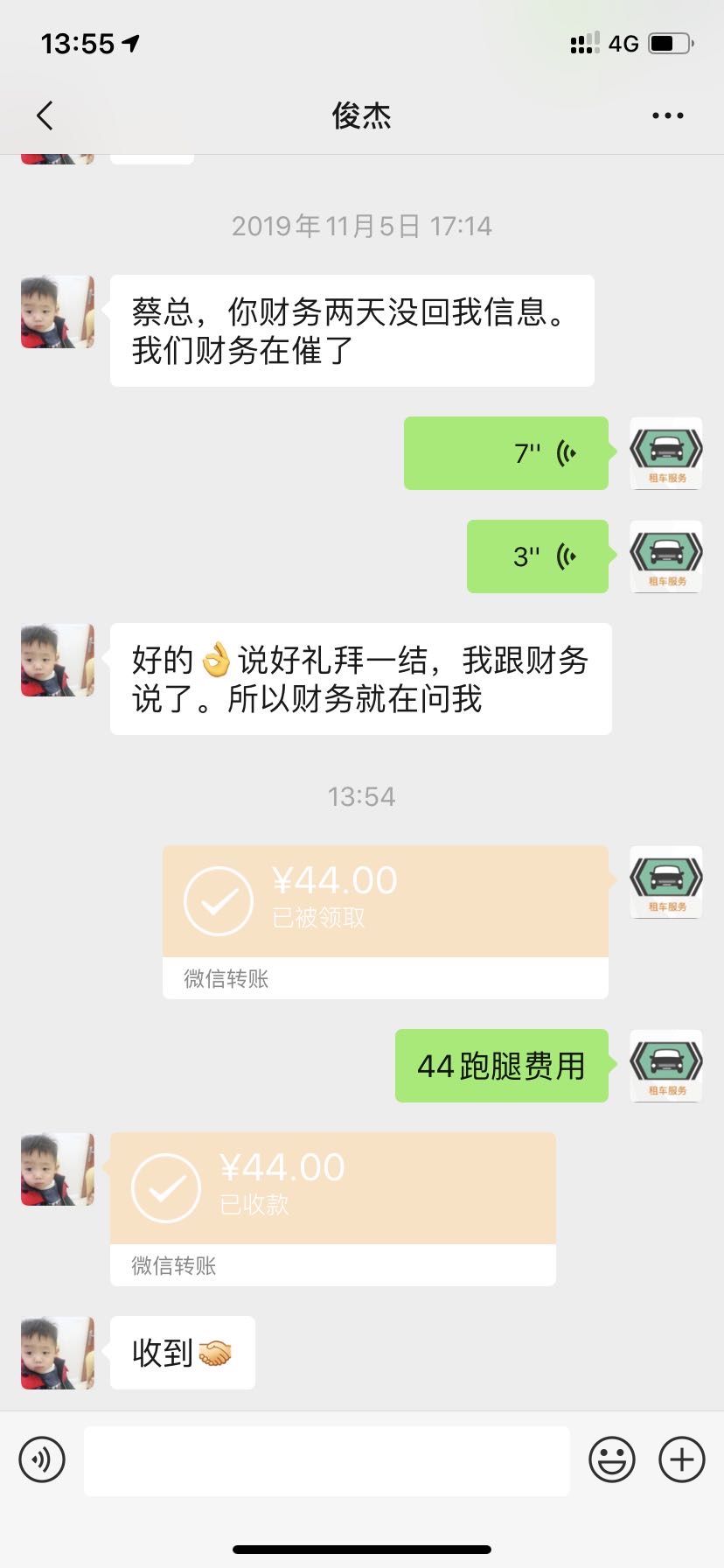
Task: Open my car-rental avatar beside 44跑腿费用
Action: (666, 1066)
